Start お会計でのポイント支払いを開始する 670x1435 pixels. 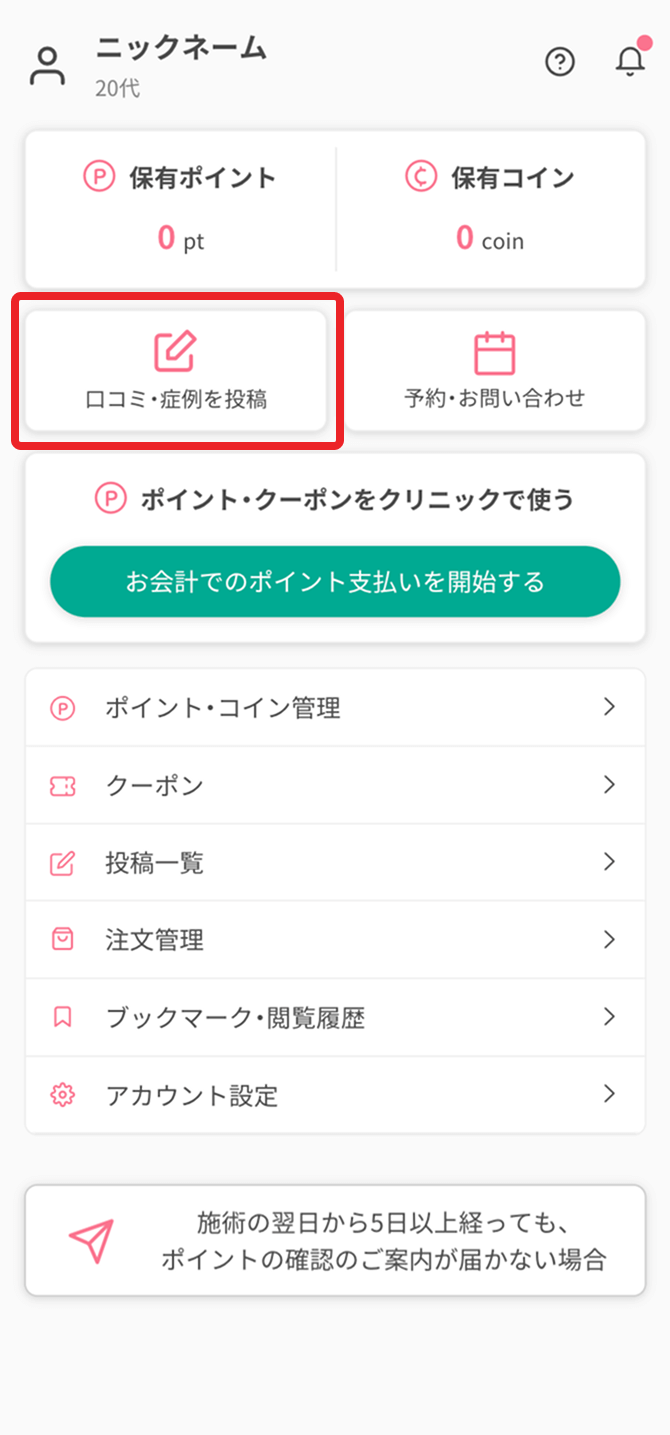pyautogui.click(x=335, y=581)
